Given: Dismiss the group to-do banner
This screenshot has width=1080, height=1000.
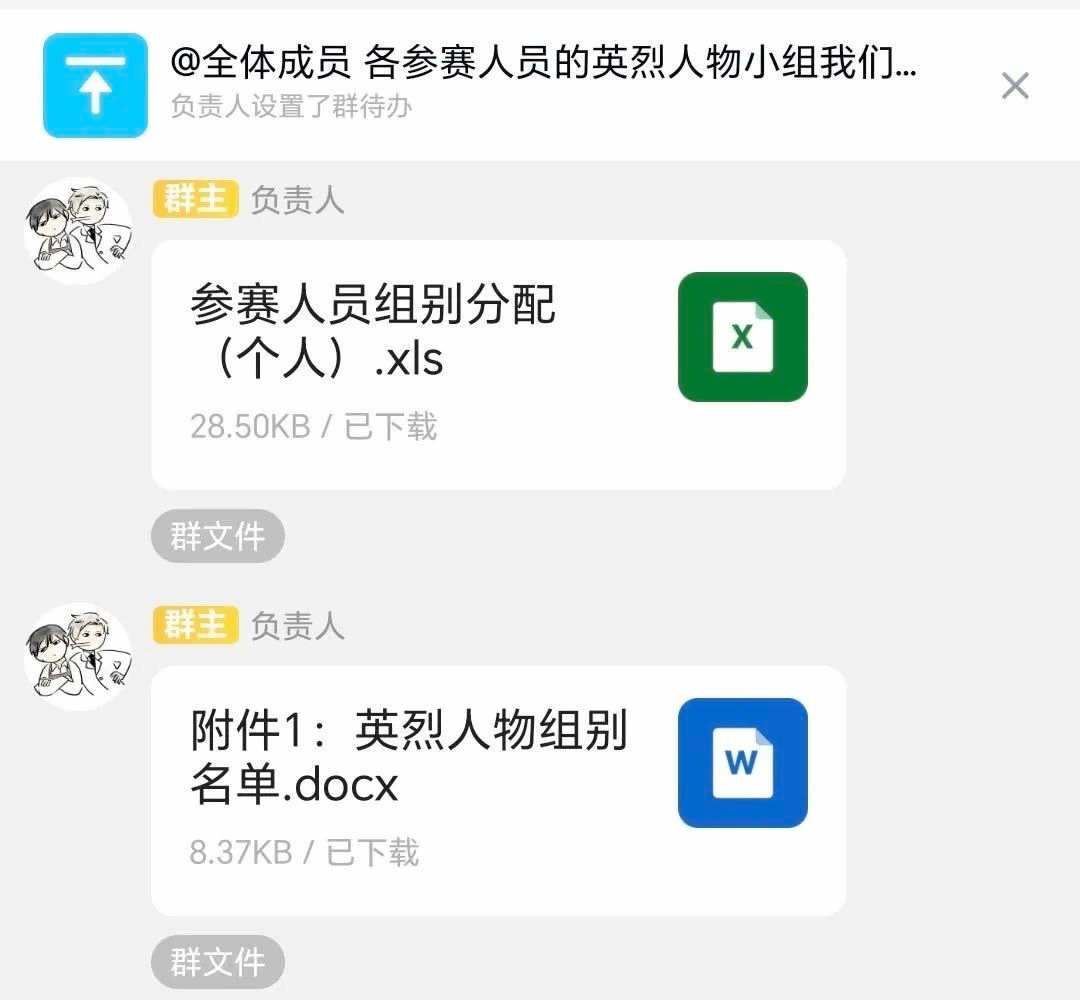Looking at the screenshot, I should coord(1014,86).
